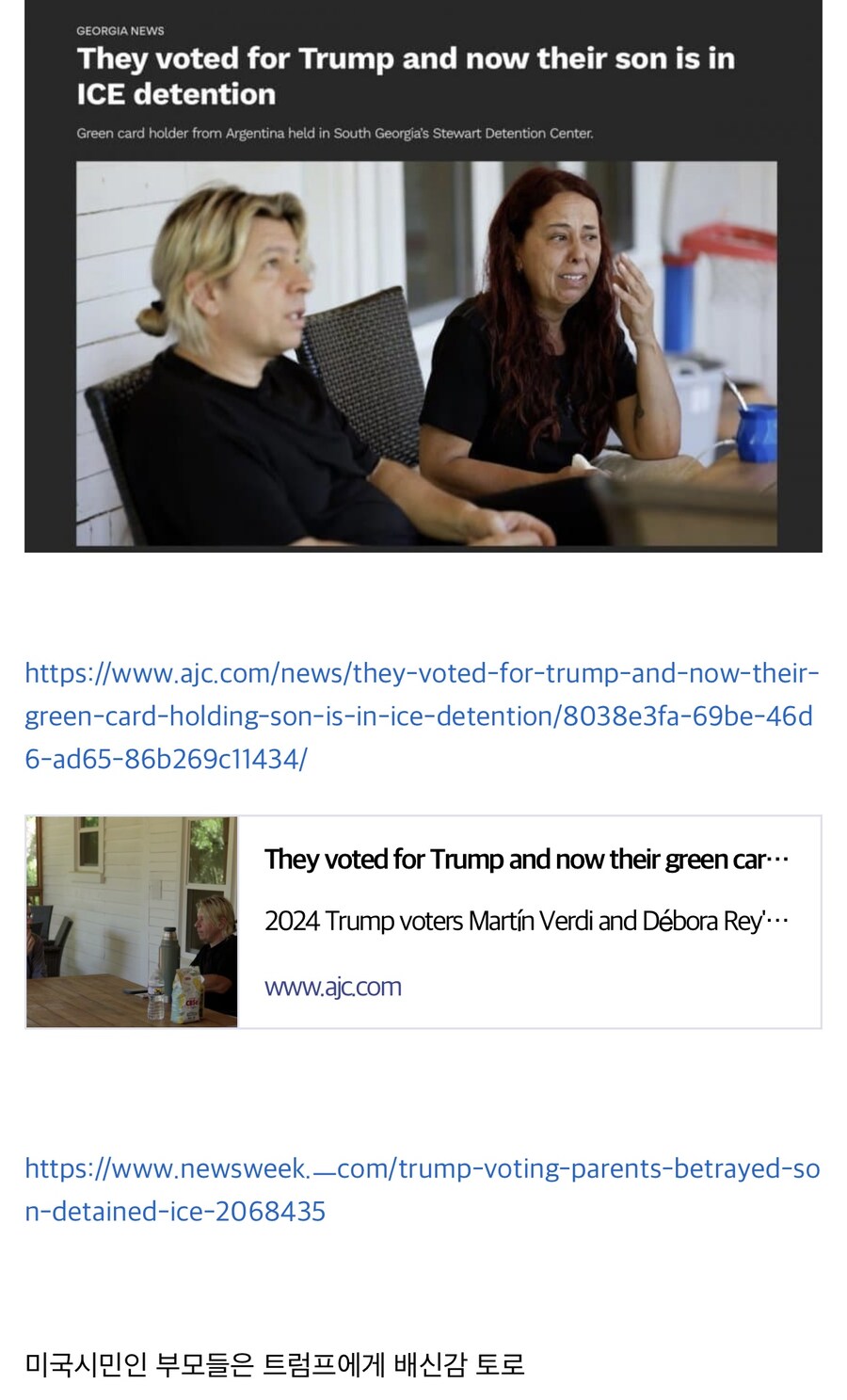Open the Newsweek article URL link
This screenshot has width=847, height=1400.
click(422, 1188)
